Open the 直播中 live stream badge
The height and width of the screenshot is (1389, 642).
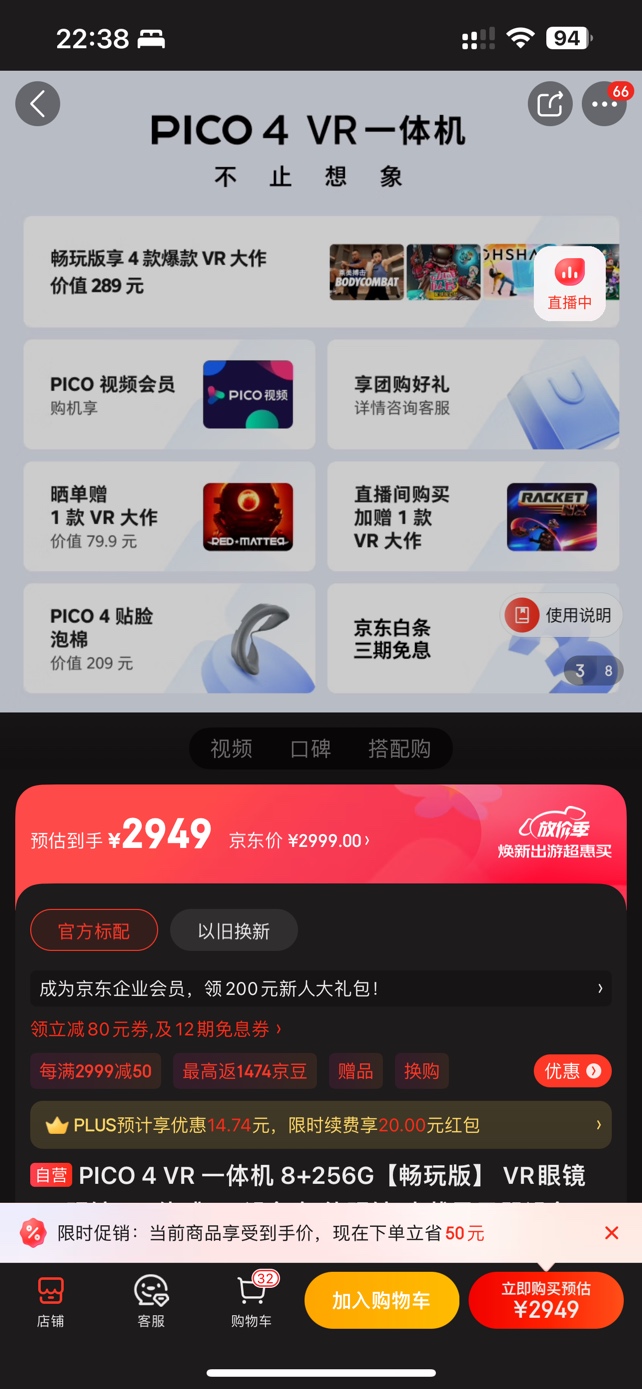pyautogui.click(x=569, y=284)
